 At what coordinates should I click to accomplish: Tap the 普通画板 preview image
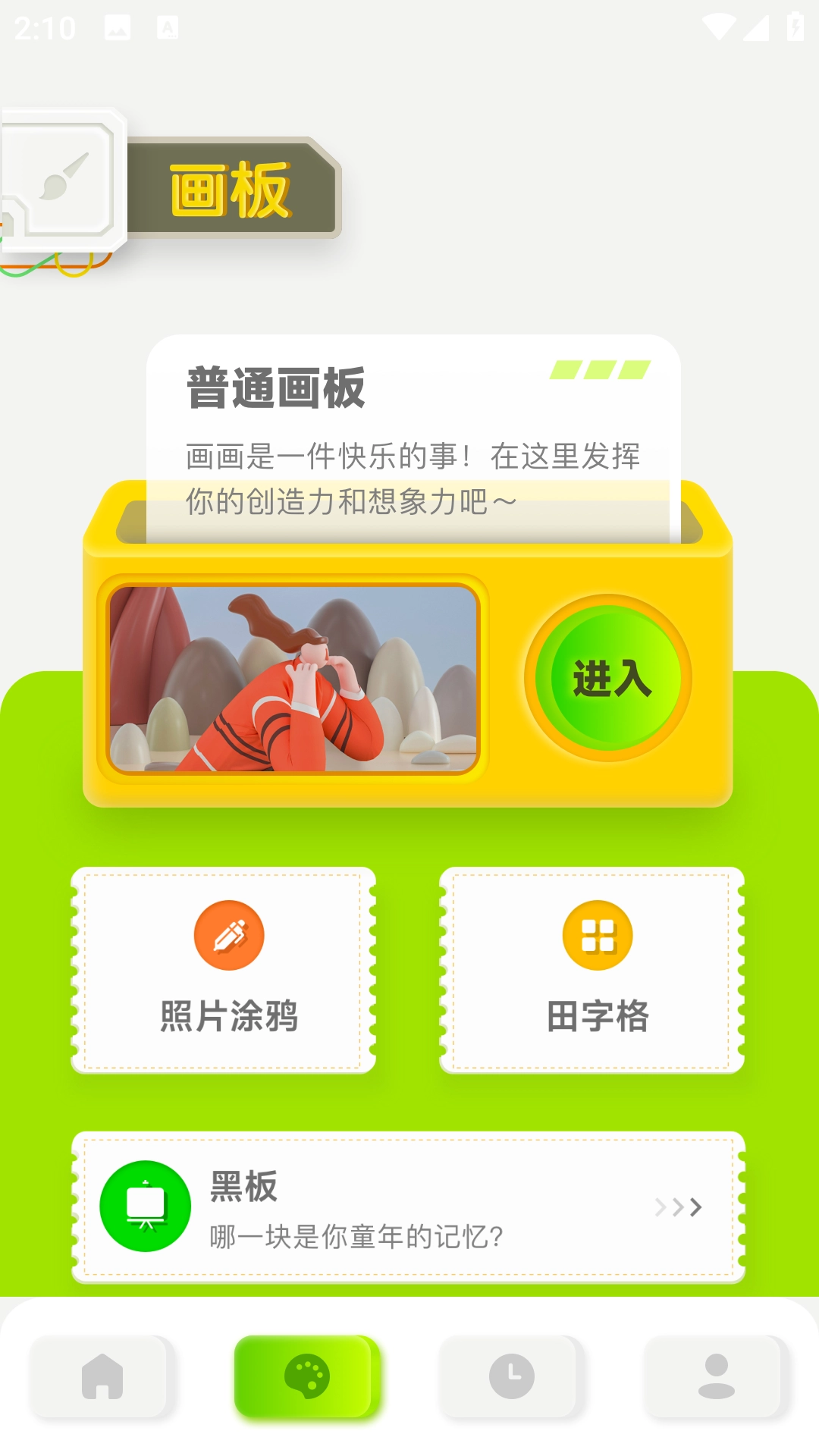[293, 679]
